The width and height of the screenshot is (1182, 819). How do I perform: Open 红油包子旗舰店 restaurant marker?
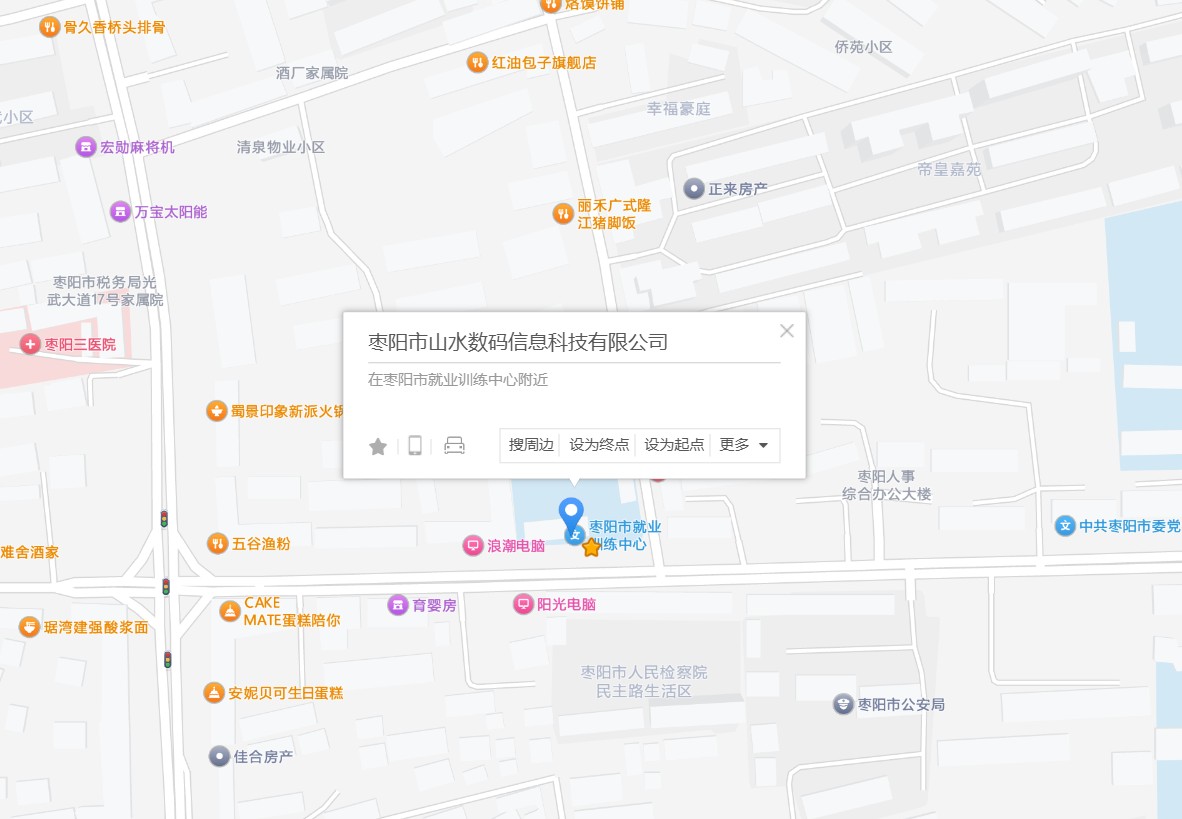[x=478, y=62]
